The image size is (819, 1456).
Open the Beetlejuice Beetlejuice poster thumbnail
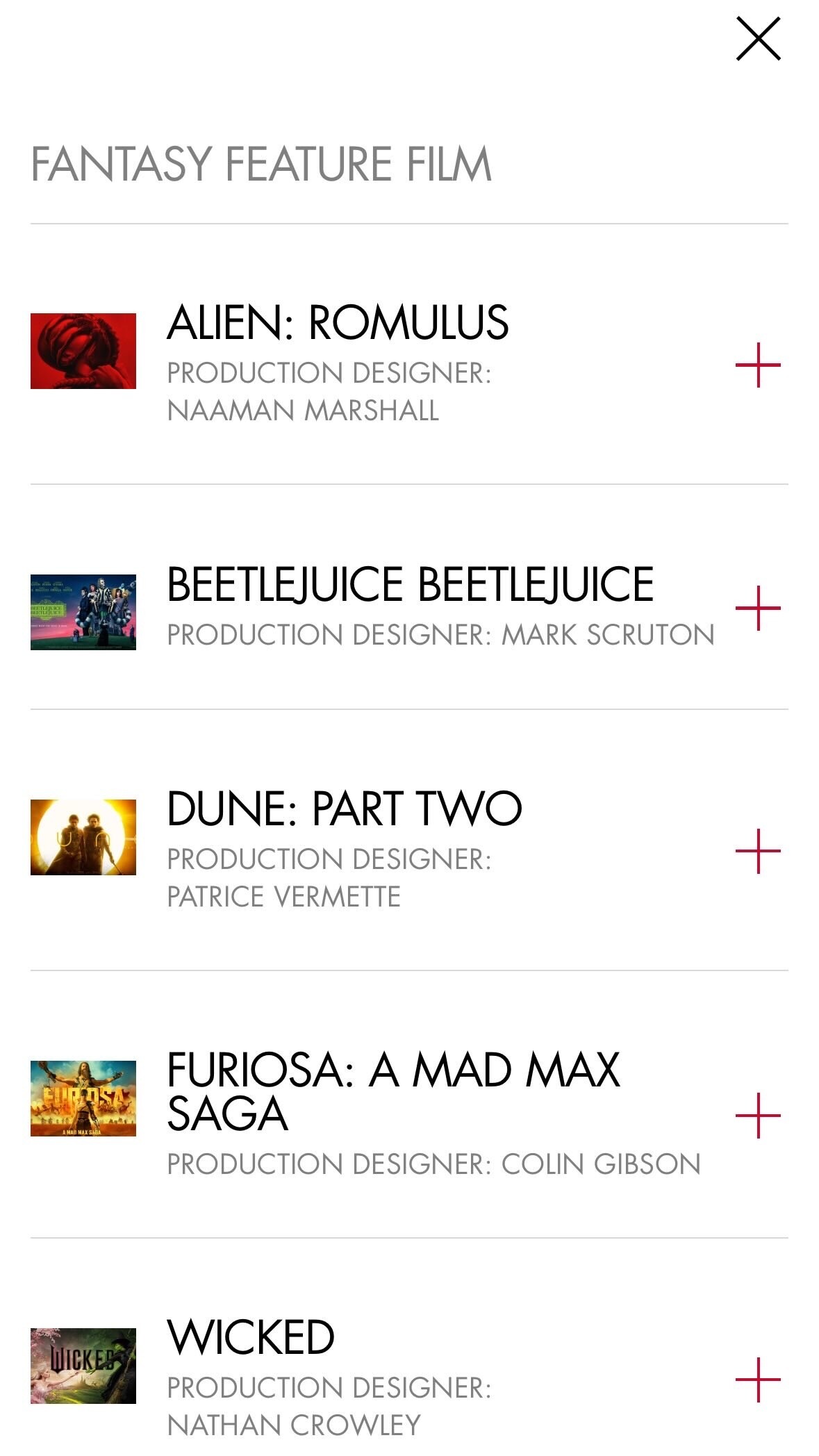83,612
